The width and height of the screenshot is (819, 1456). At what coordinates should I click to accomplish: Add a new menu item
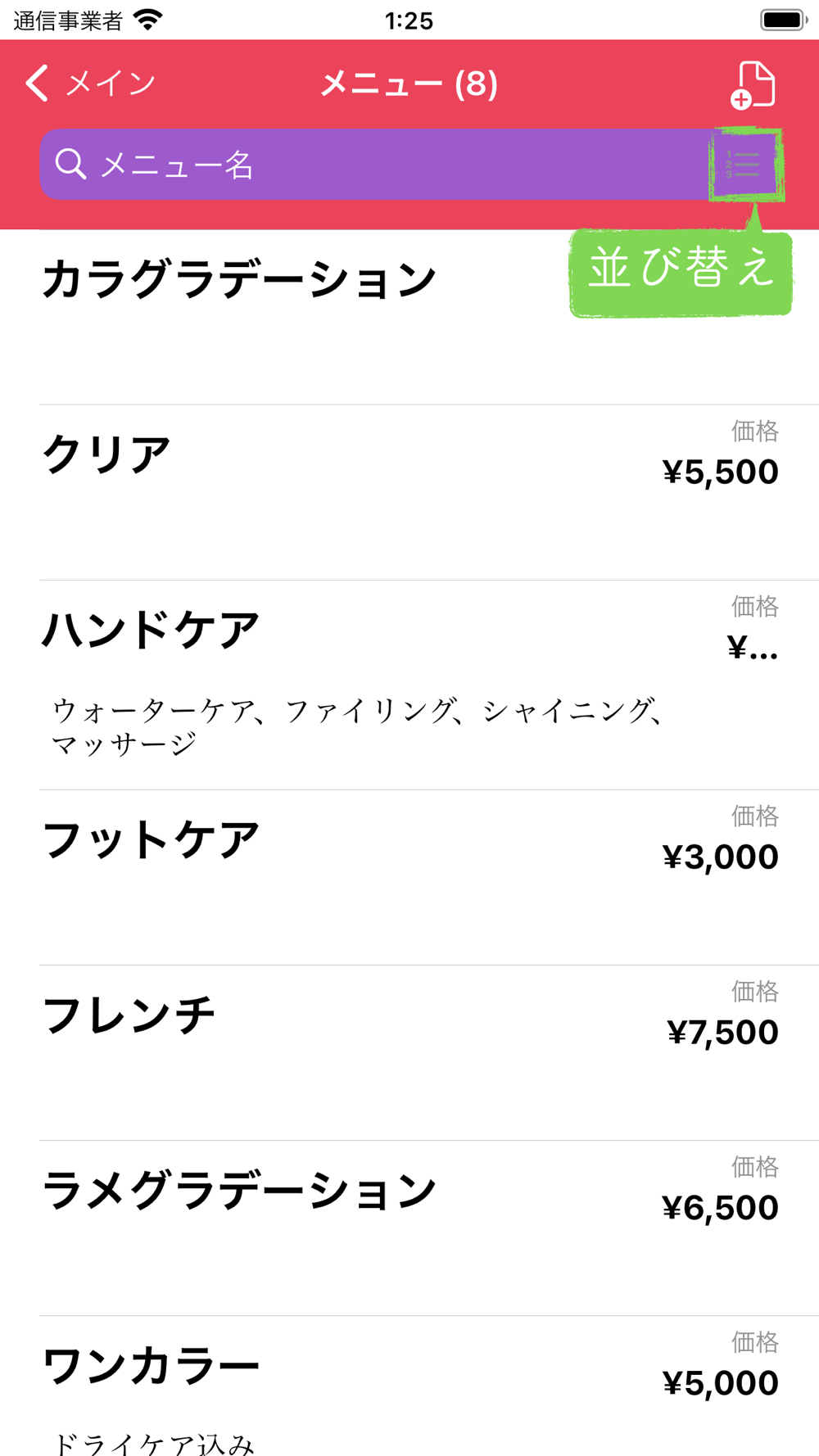[753, 84]
